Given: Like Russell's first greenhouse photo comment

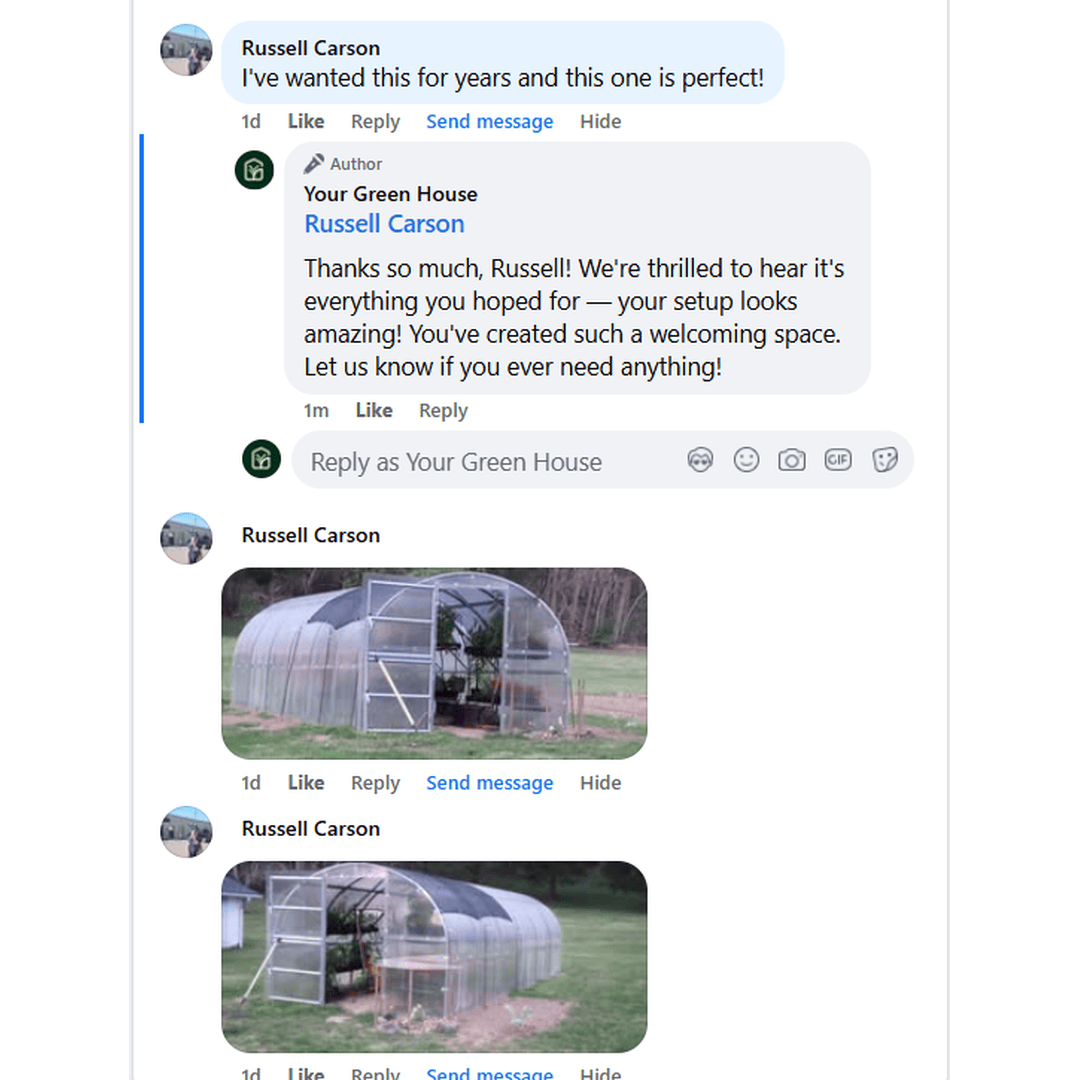Looking at the screenshot, I should point(306,783).
